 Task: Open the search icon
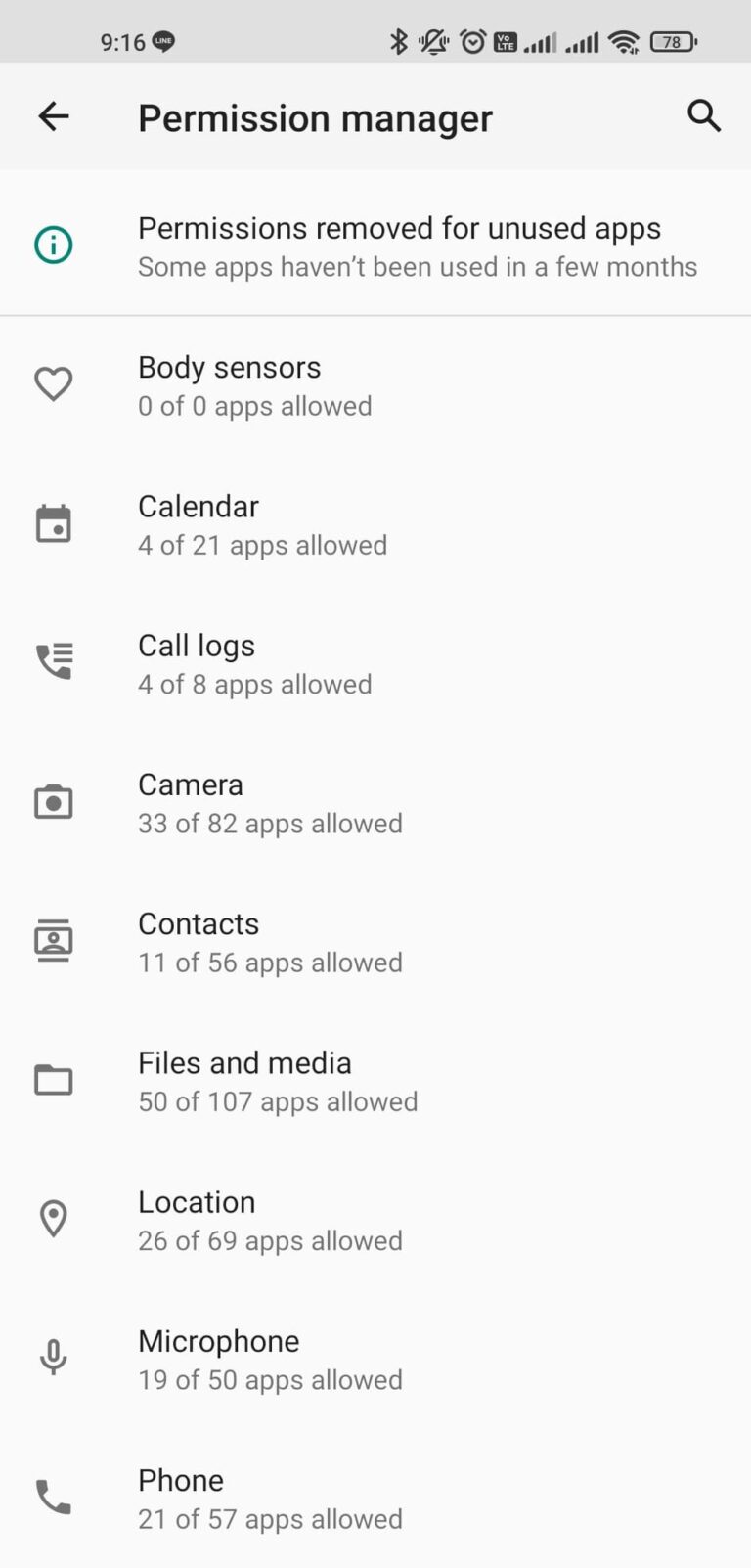tap(704, 116)
